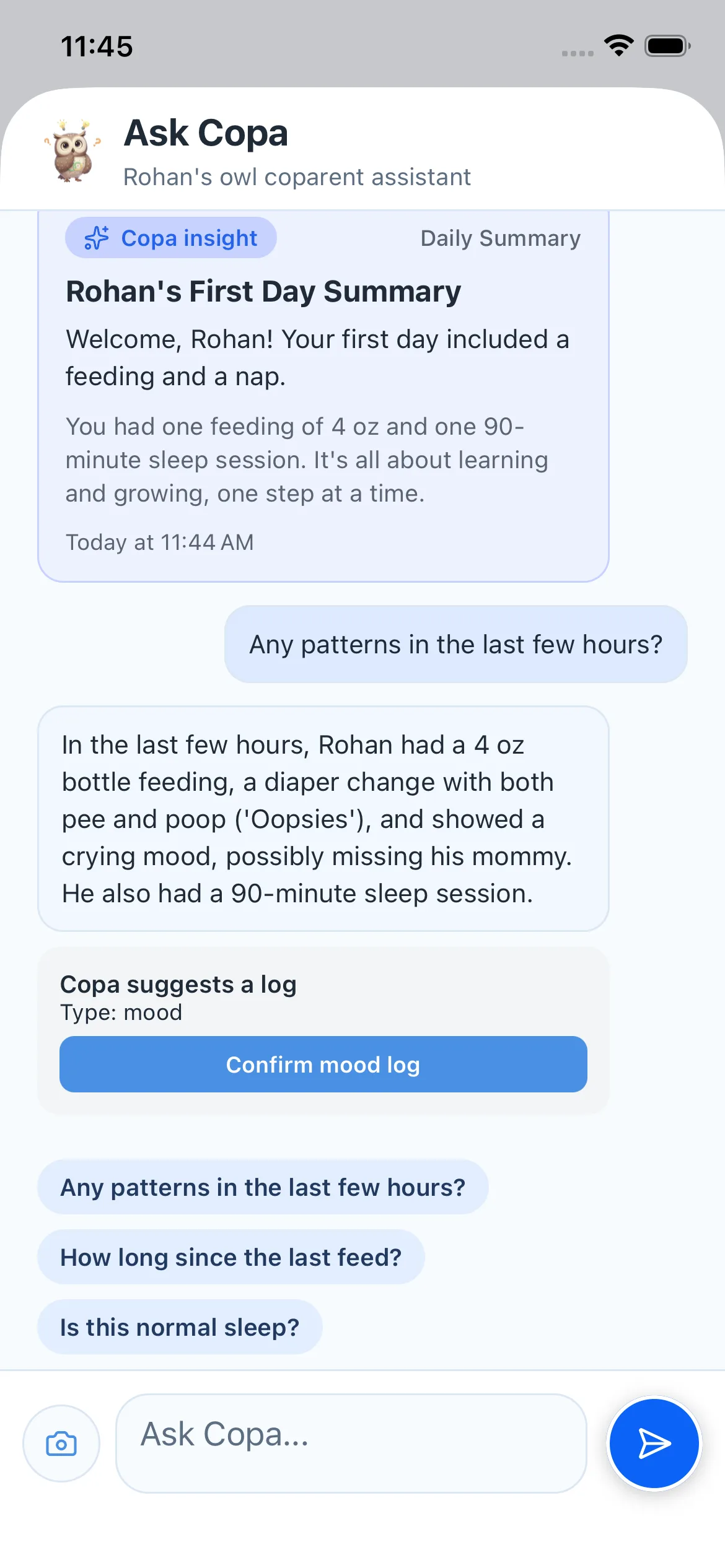Image resolution: width=725 pixels, height=1568 pixels.
Task: Tap the Copa insight badge
Action: [x=171, y=238]
